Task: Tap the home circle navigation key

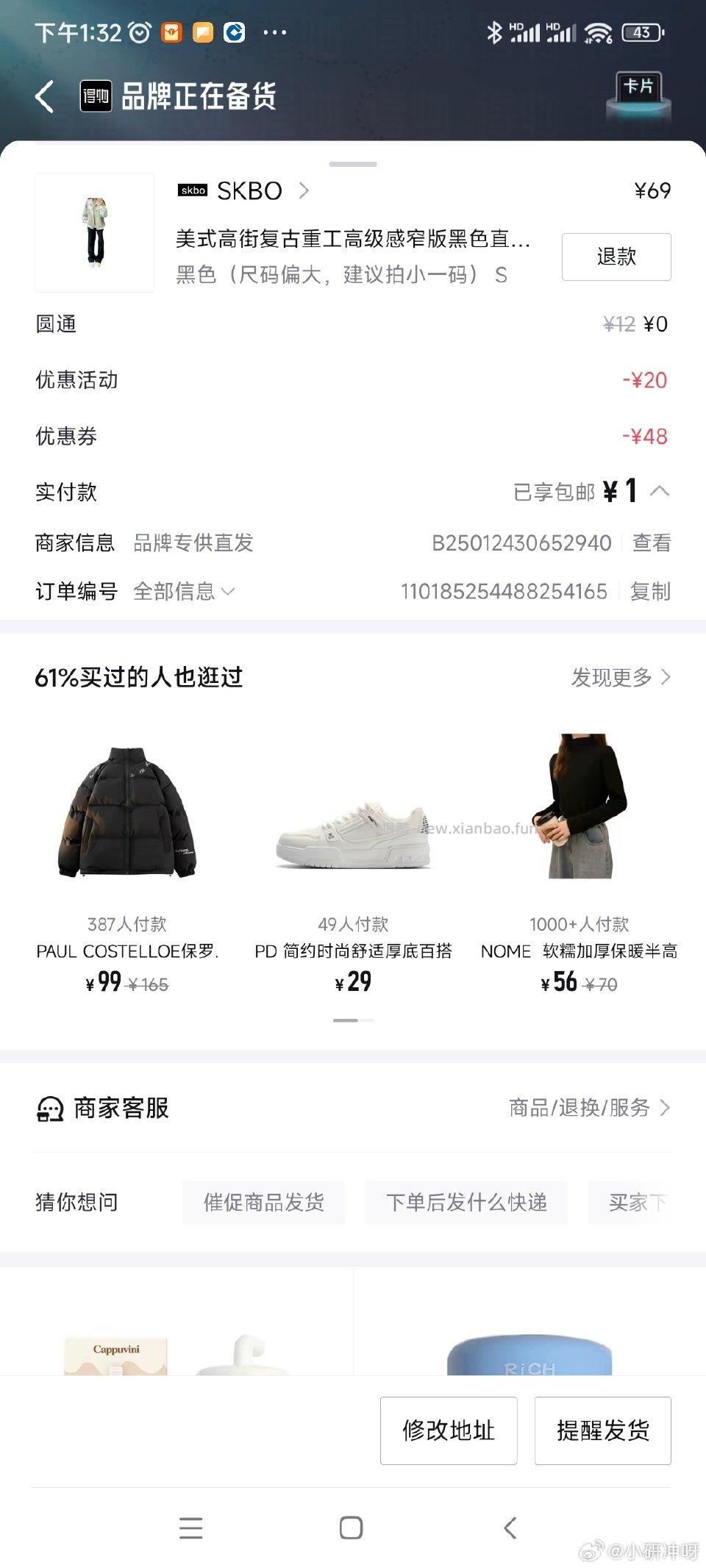Action: [x=351, y=1528]
